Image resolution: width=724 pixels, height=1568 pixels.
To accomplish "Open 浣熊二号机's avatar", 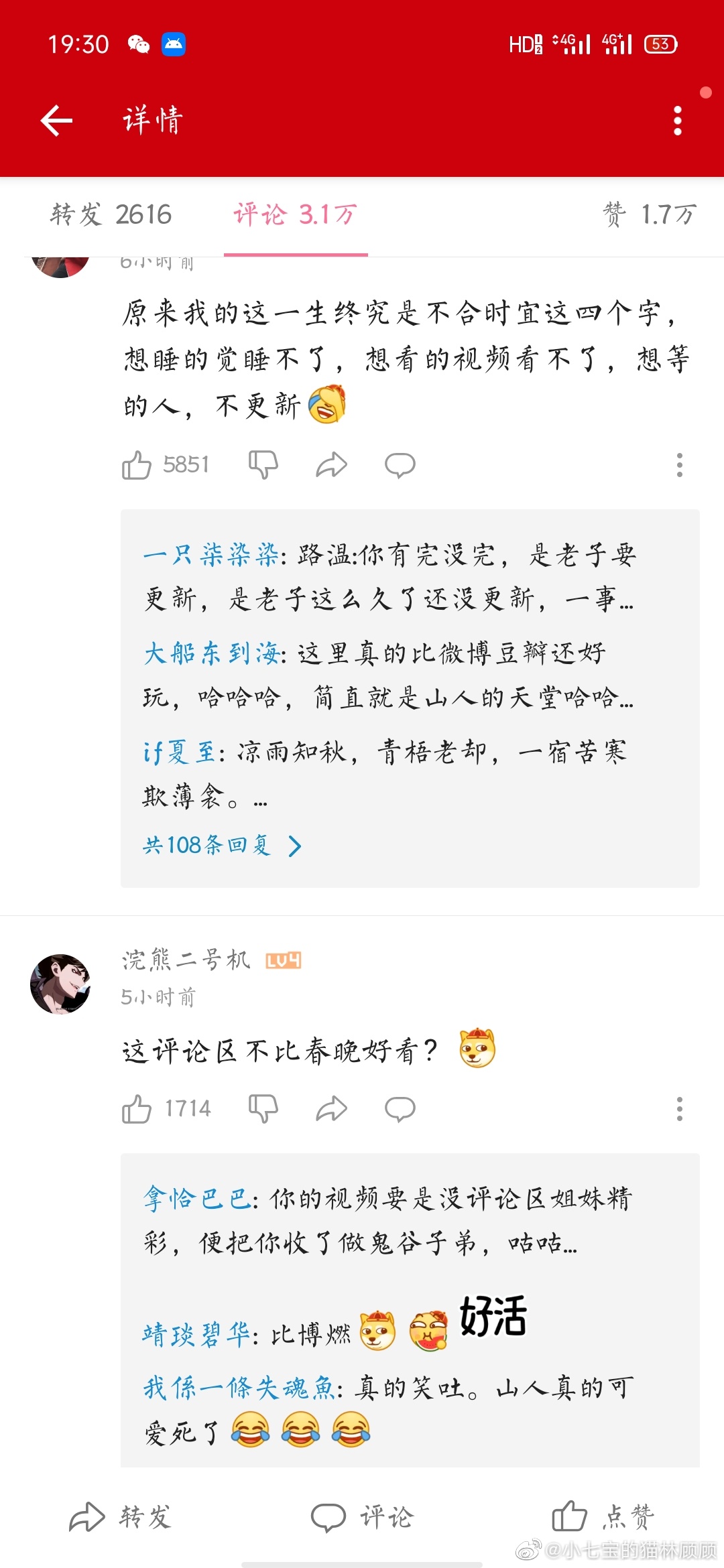I will click(x=60, y=984).
